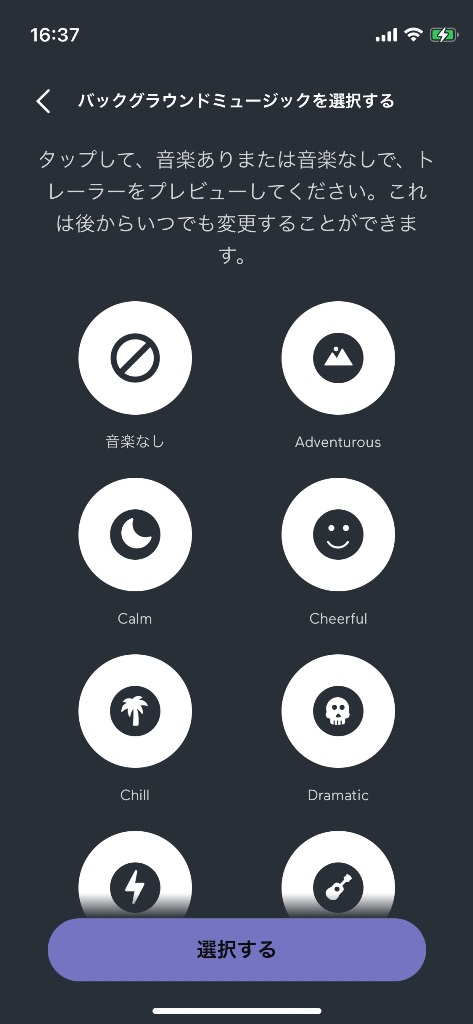Preview the Dramatic skull music option
Image resolution: width=473 pixels, height=1024 pixels.
pyautogui.click(x=338, y=711)
